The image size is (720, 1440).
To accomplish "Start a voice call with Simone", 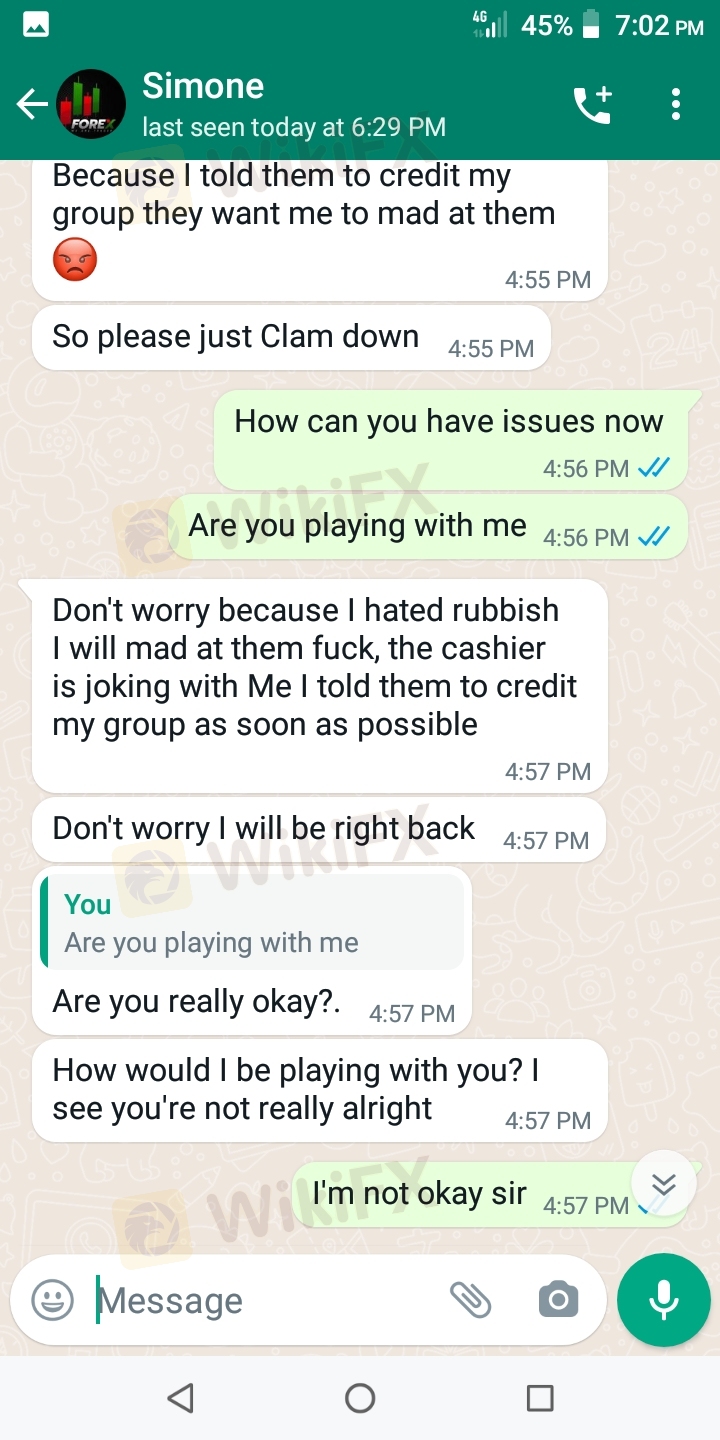I will coord(592,105).
